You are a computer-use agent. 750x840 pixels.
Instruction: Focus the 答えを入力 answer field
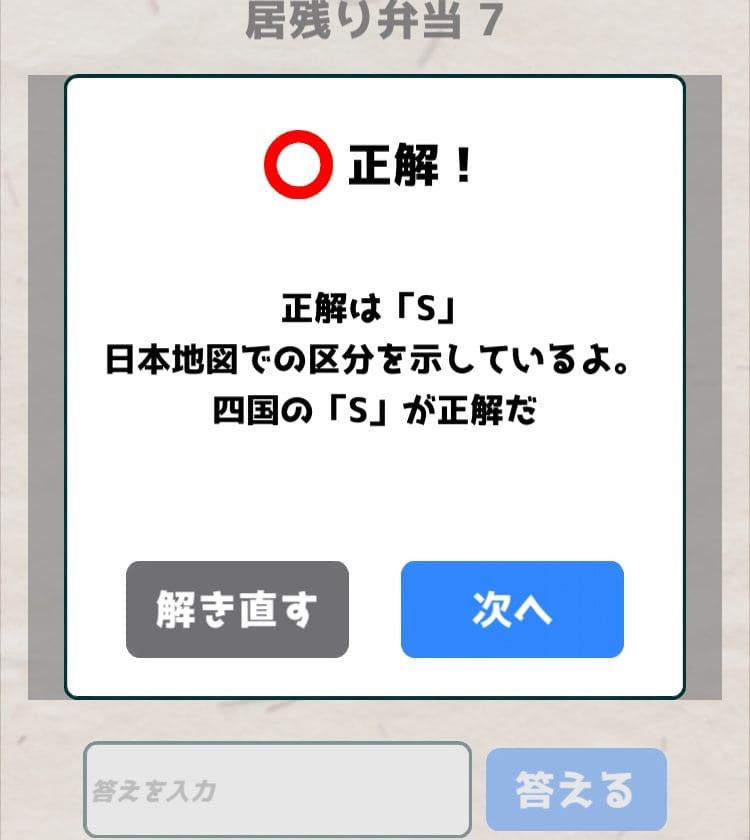(x=277, y=789)
